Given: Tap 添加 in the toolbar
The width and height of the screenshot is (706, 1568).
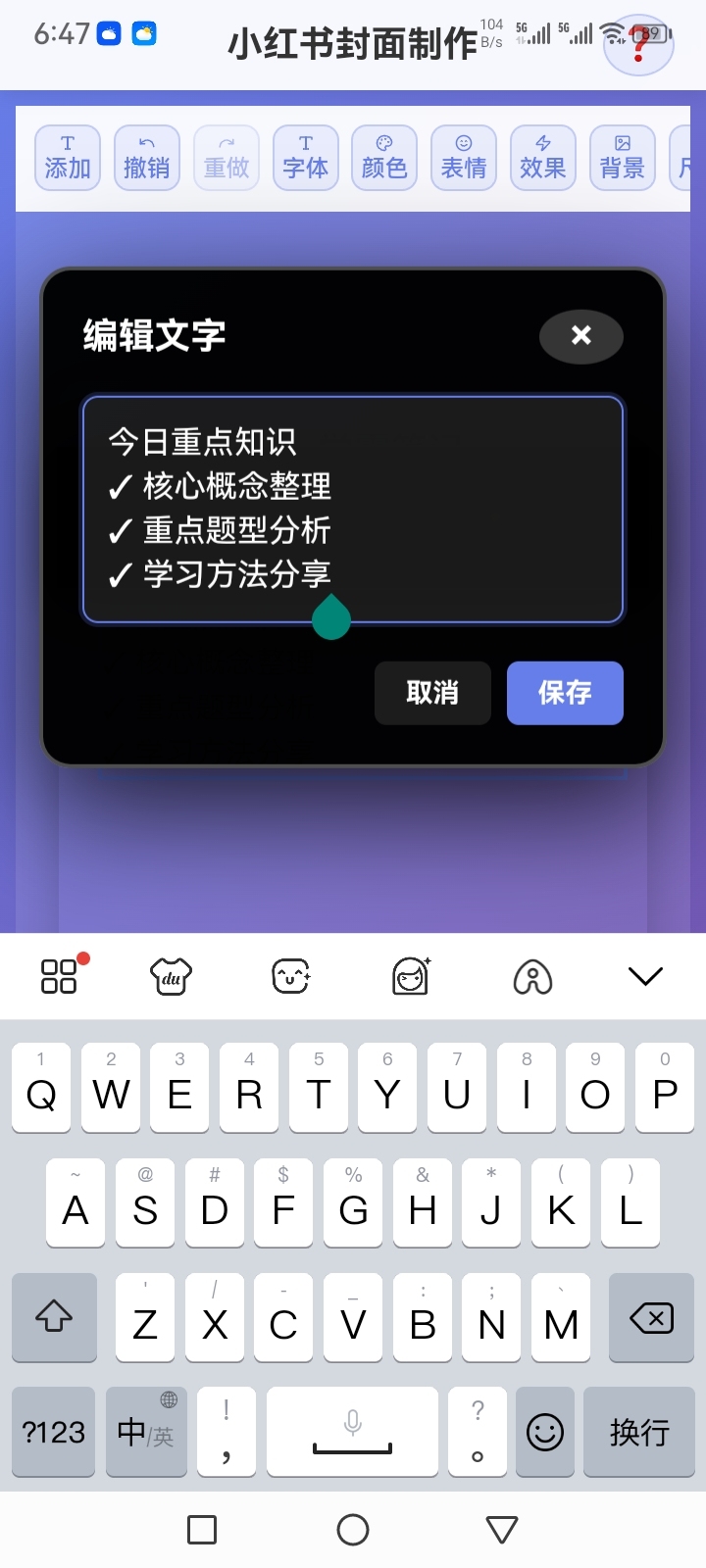Looking at the screenshot, I should [x=68, y=158].
